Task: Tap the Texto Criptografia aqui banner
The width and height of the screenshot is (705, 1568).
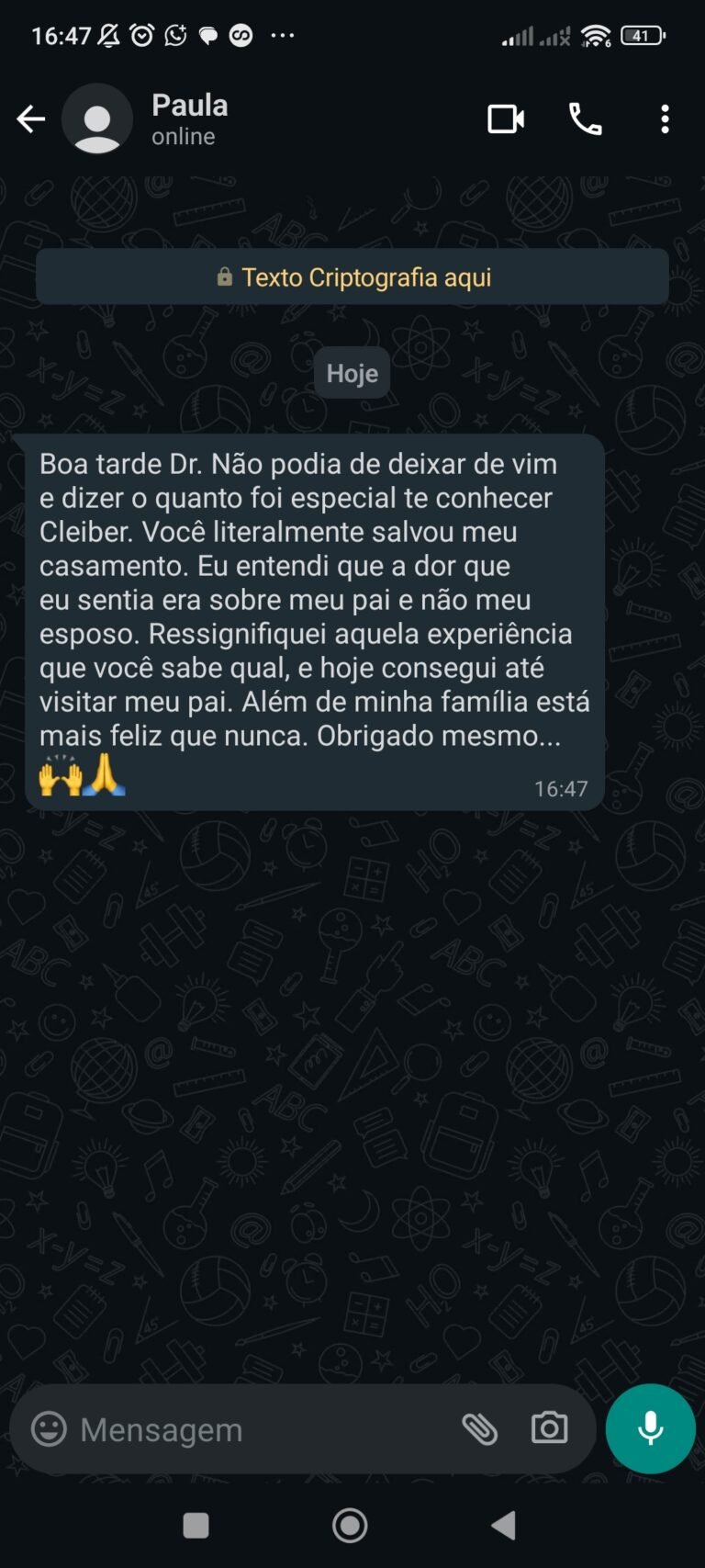Action: pyautogui.click(x=352, y=277)
